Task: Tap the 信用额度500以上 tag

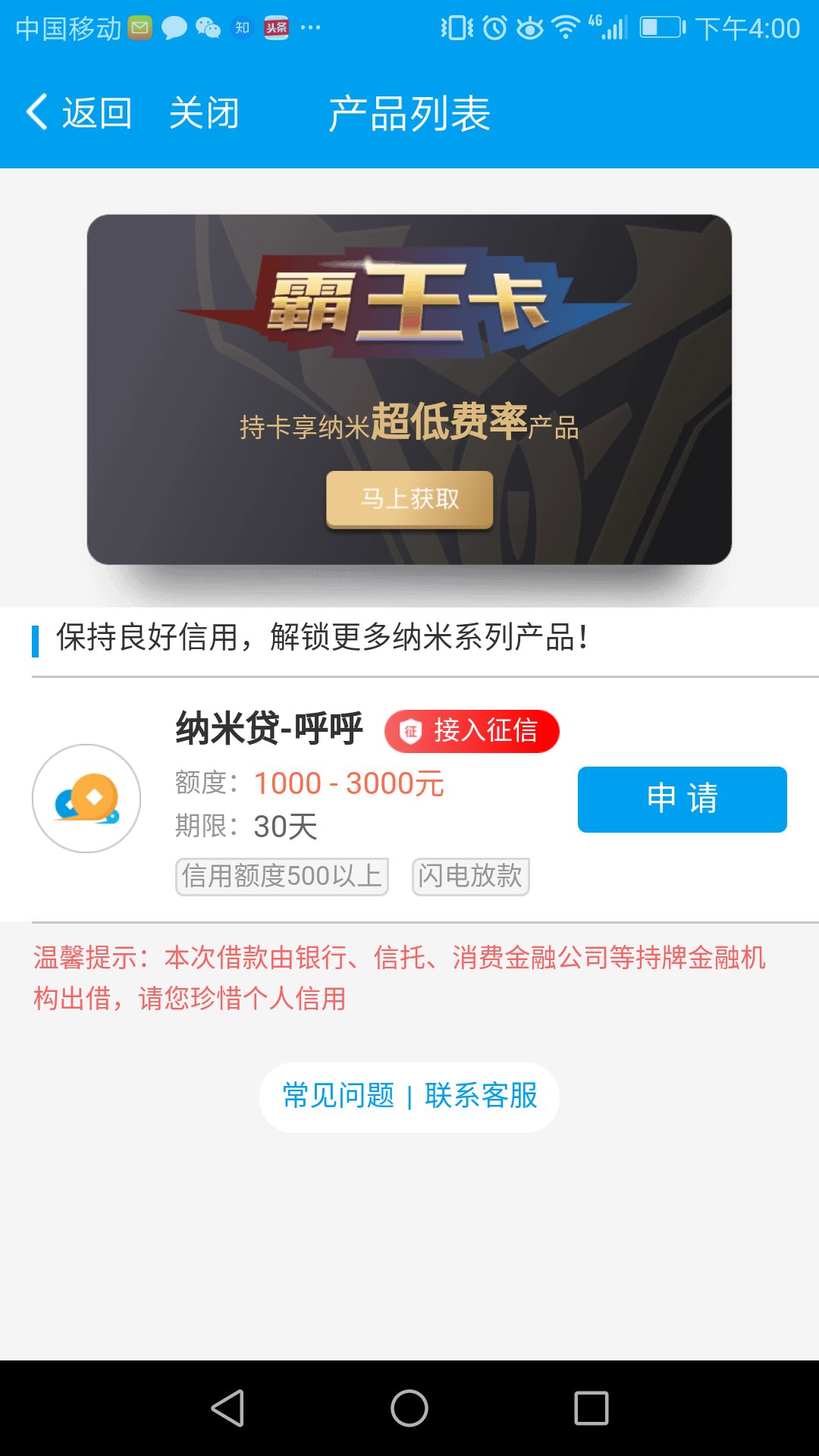Action: click(281, 876)
